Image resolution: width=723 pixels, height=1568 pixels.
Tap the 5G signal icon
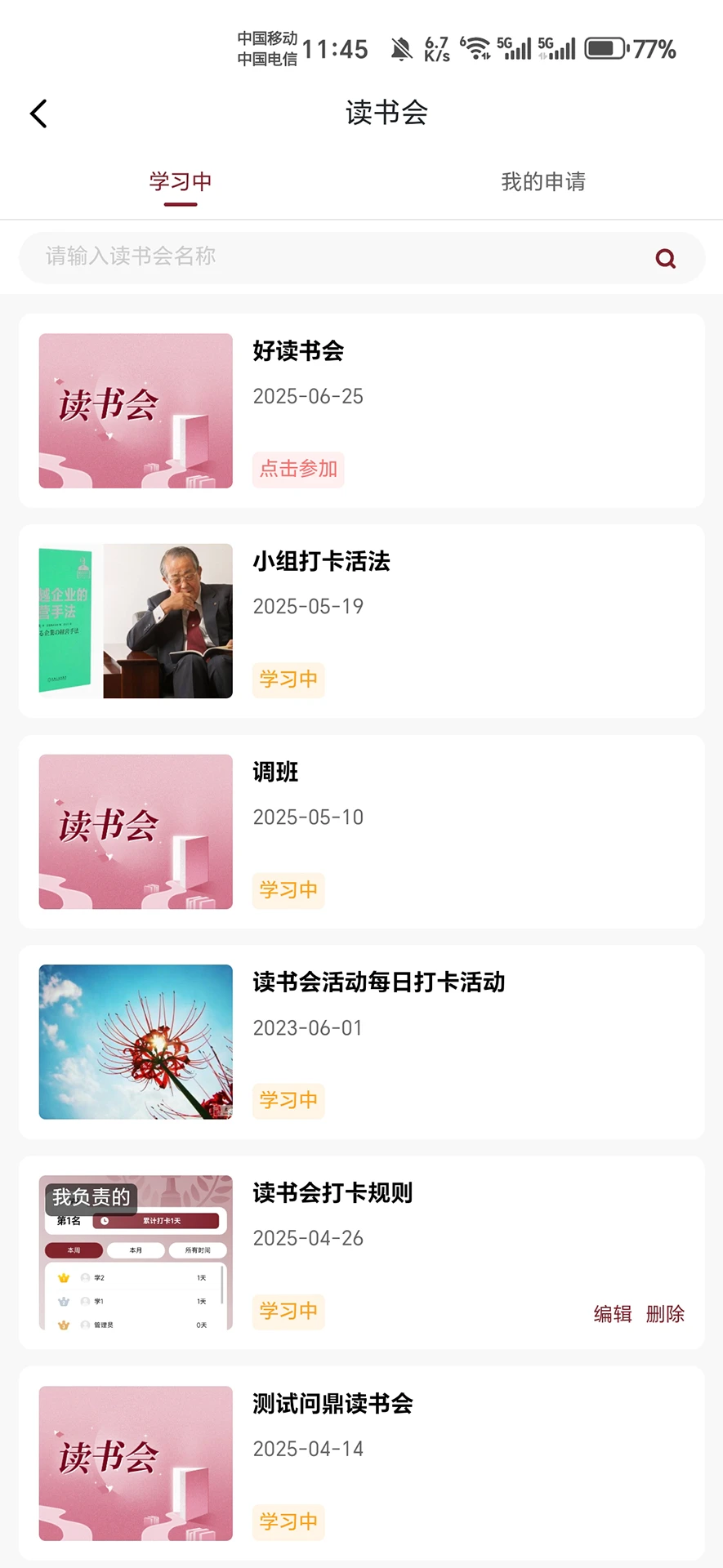[515, 47]
